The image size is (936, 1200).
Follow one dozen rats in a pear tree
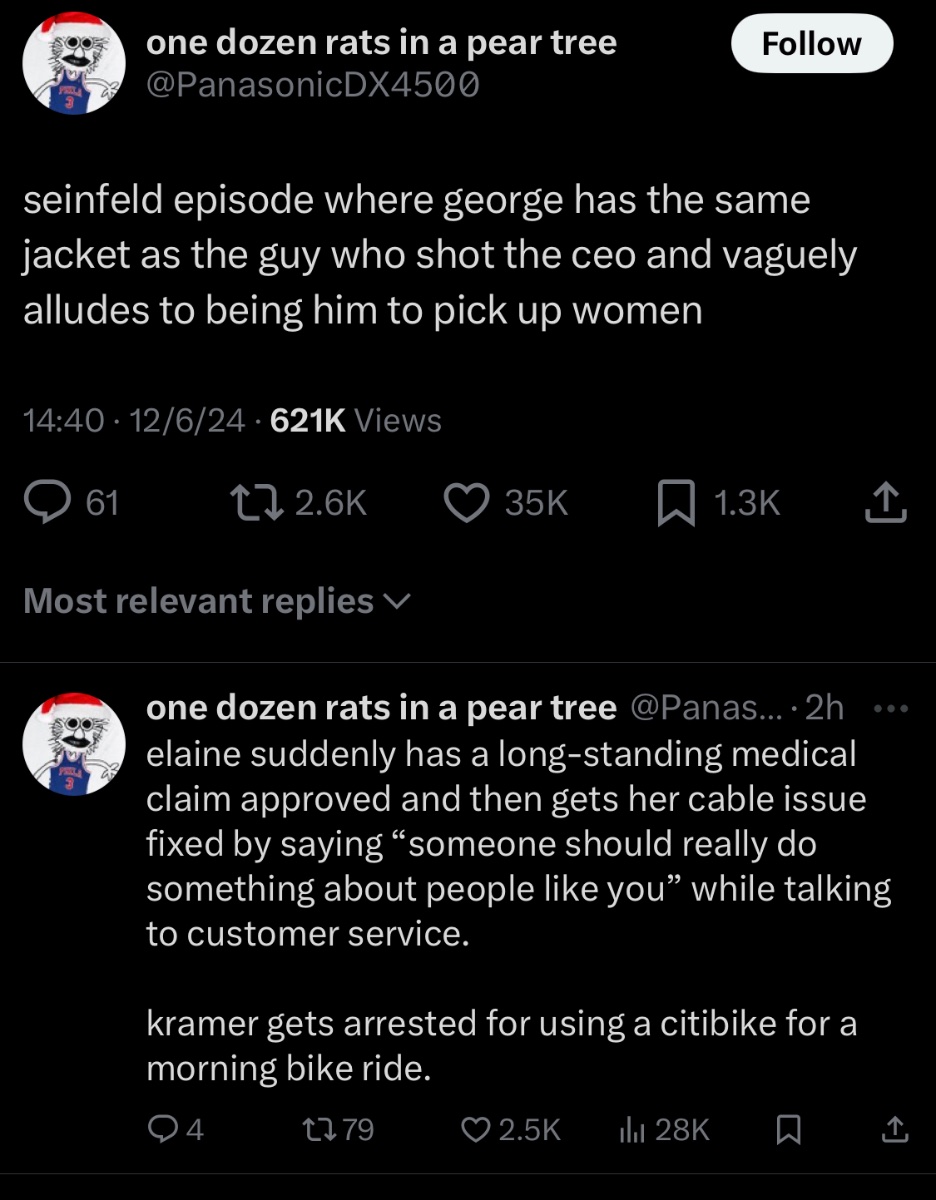coord(811,44)
